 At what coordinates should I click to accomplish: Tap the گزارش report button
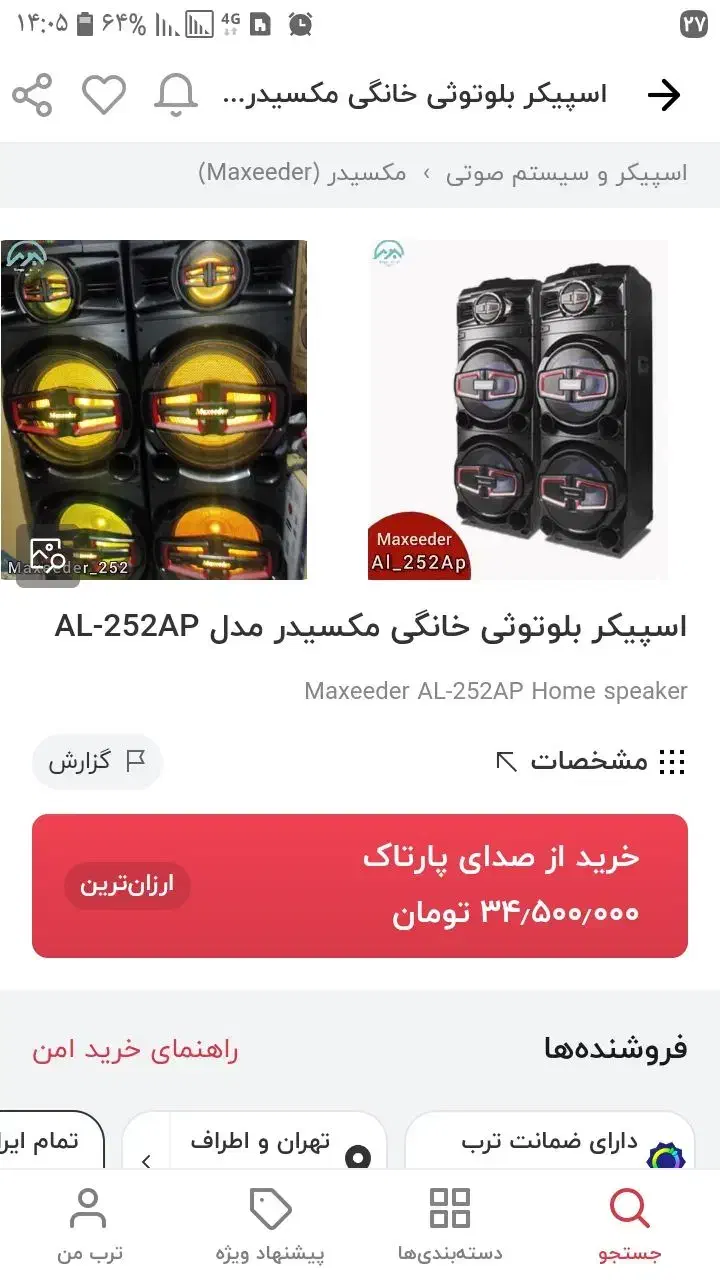point(97,761)
